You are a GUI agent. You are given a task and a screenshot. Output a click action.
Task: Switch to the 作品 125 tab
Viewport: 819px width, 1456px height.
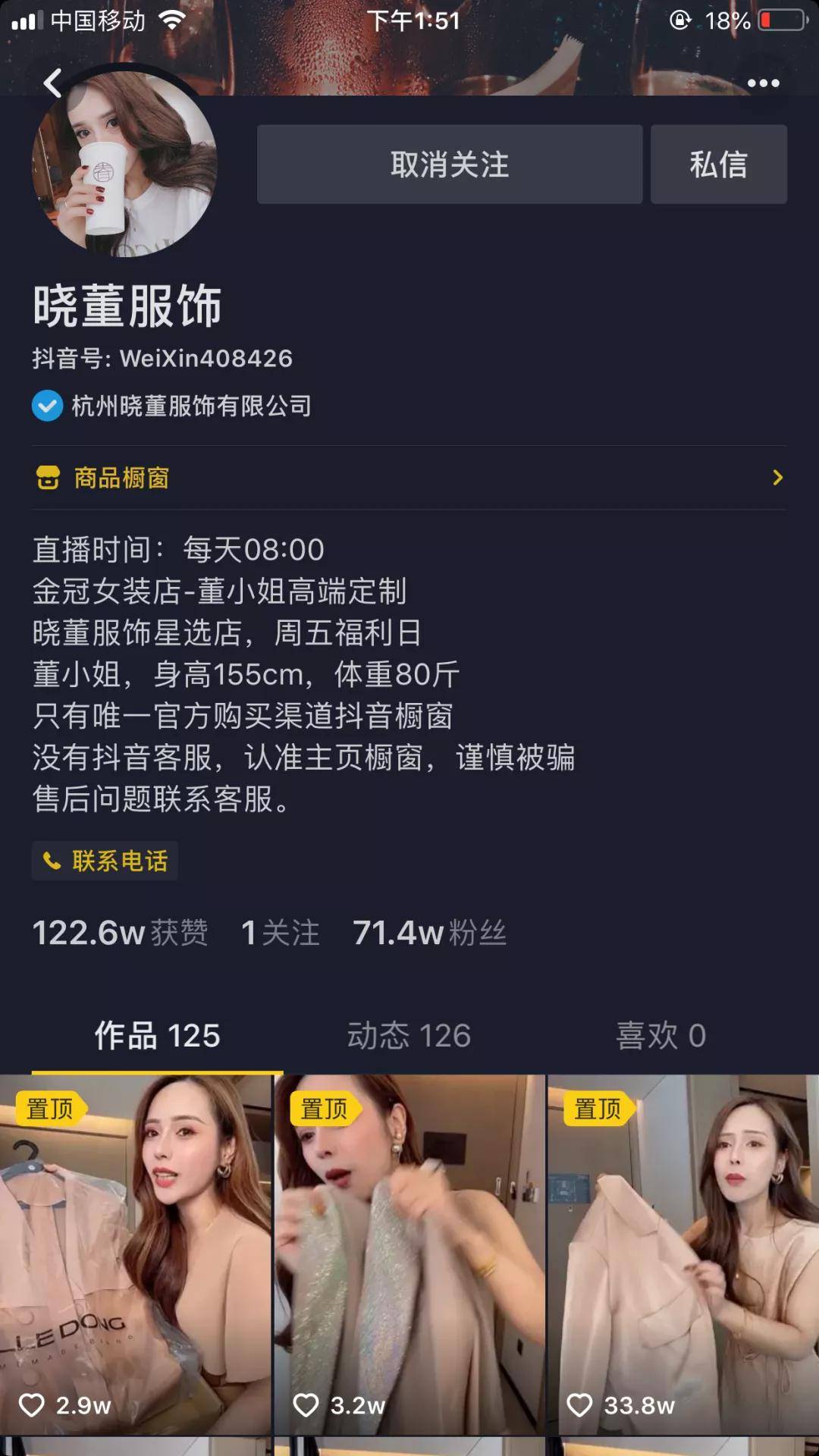(x=157, y=1036)
